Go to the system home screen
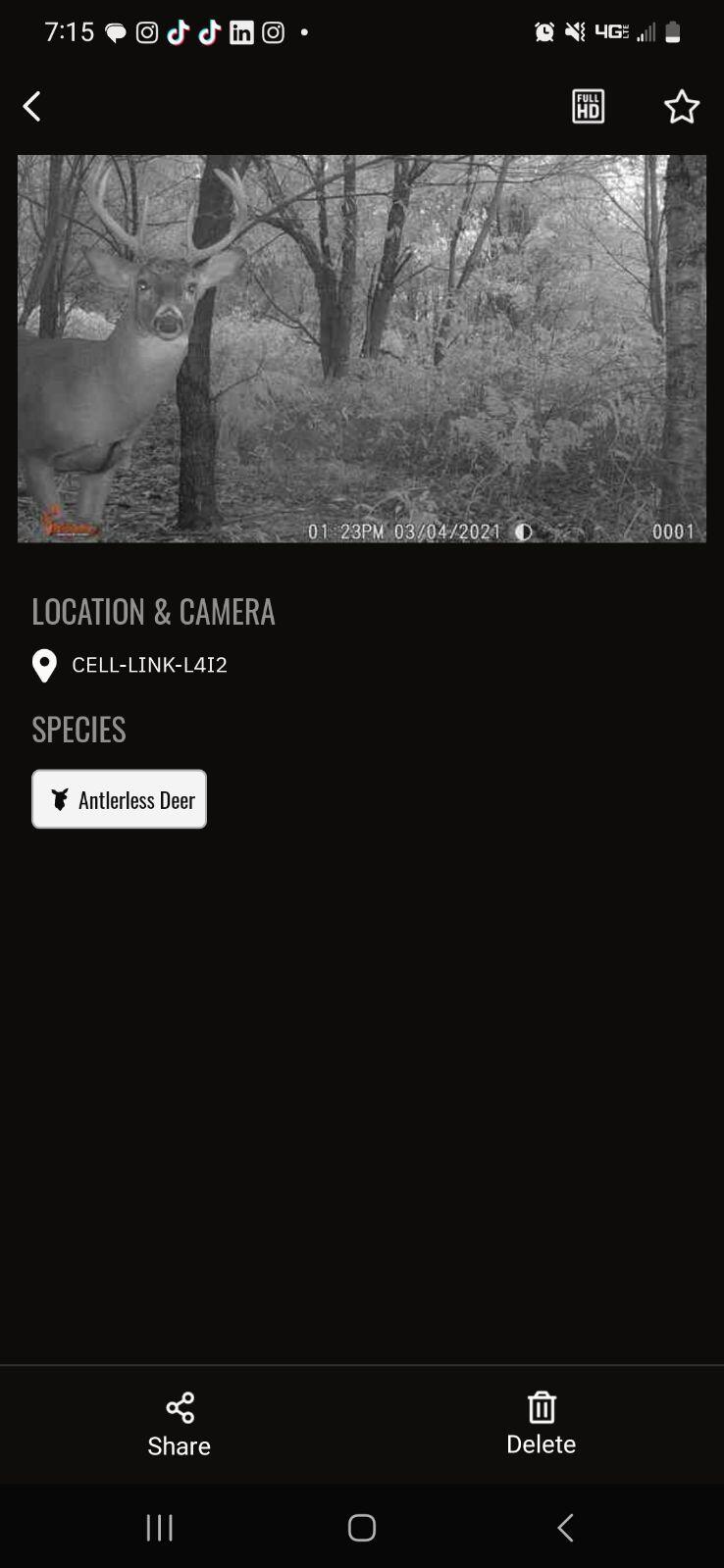This screenshot has height=1568, width=724. [362, 1527]
